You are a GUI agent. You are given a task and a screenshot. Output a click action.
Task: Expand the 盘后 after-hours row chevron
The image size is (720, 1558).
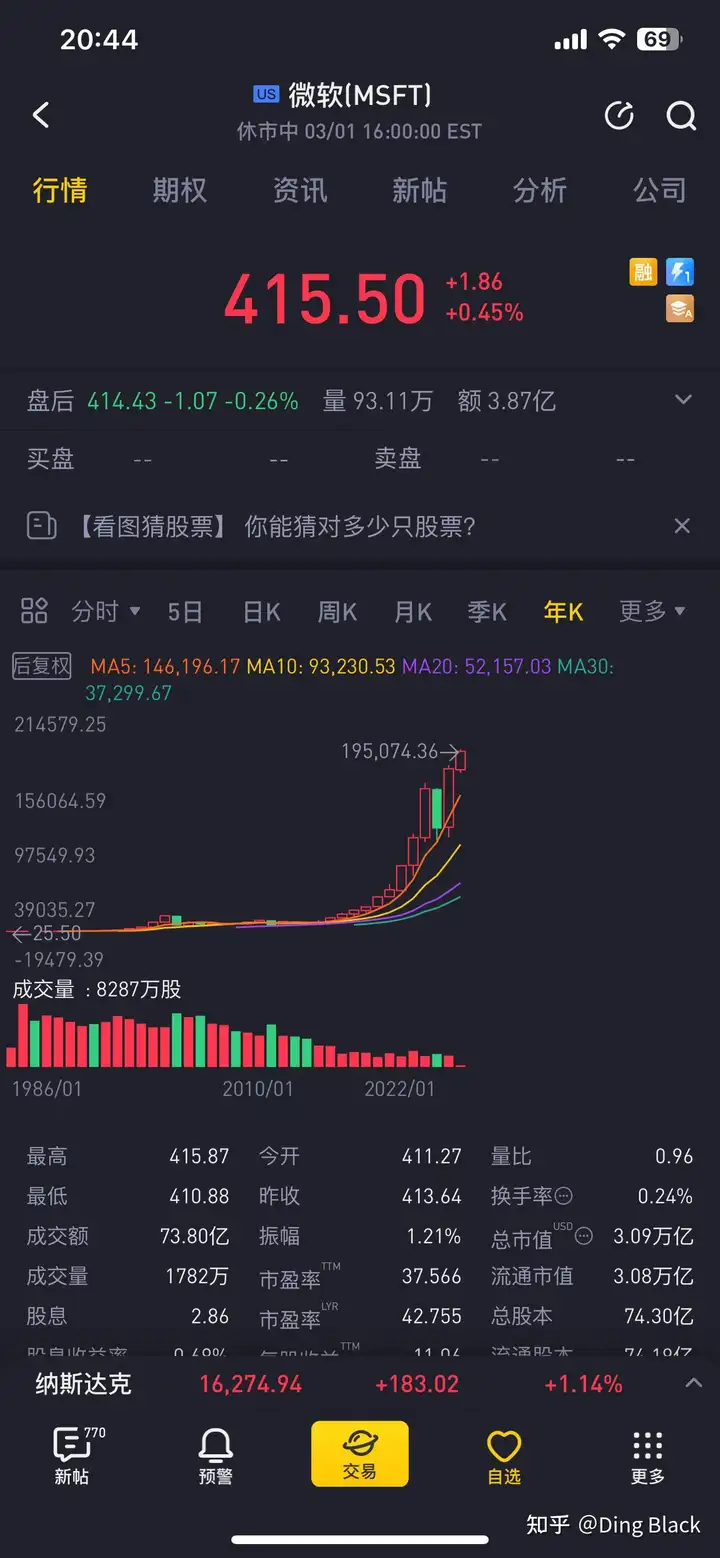[683, 400]
